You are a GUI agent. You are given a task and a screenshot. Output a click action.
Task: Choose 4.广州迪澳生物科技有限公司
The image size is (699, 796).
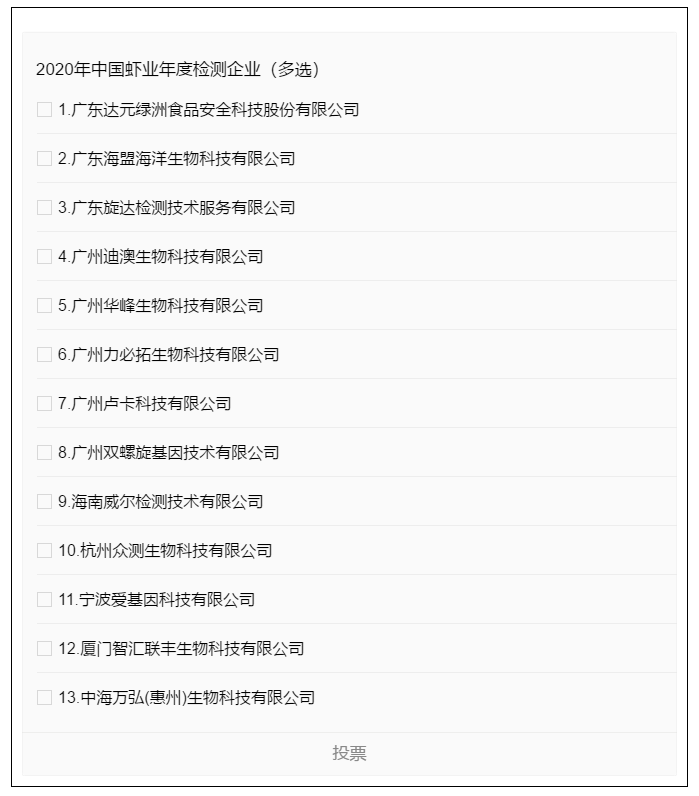[44, 257]
